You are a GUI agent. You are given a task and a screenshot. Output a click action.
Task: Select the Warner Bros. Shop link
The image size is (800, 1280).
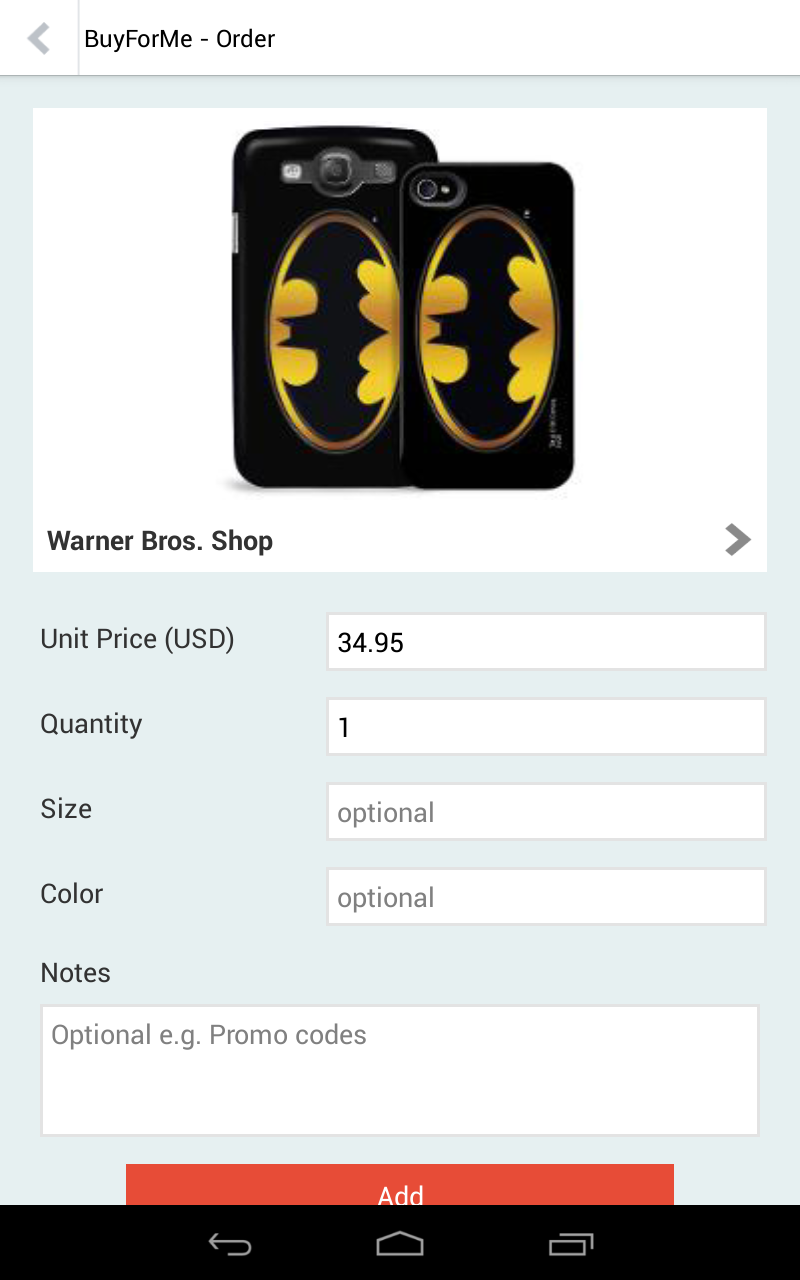160,540
